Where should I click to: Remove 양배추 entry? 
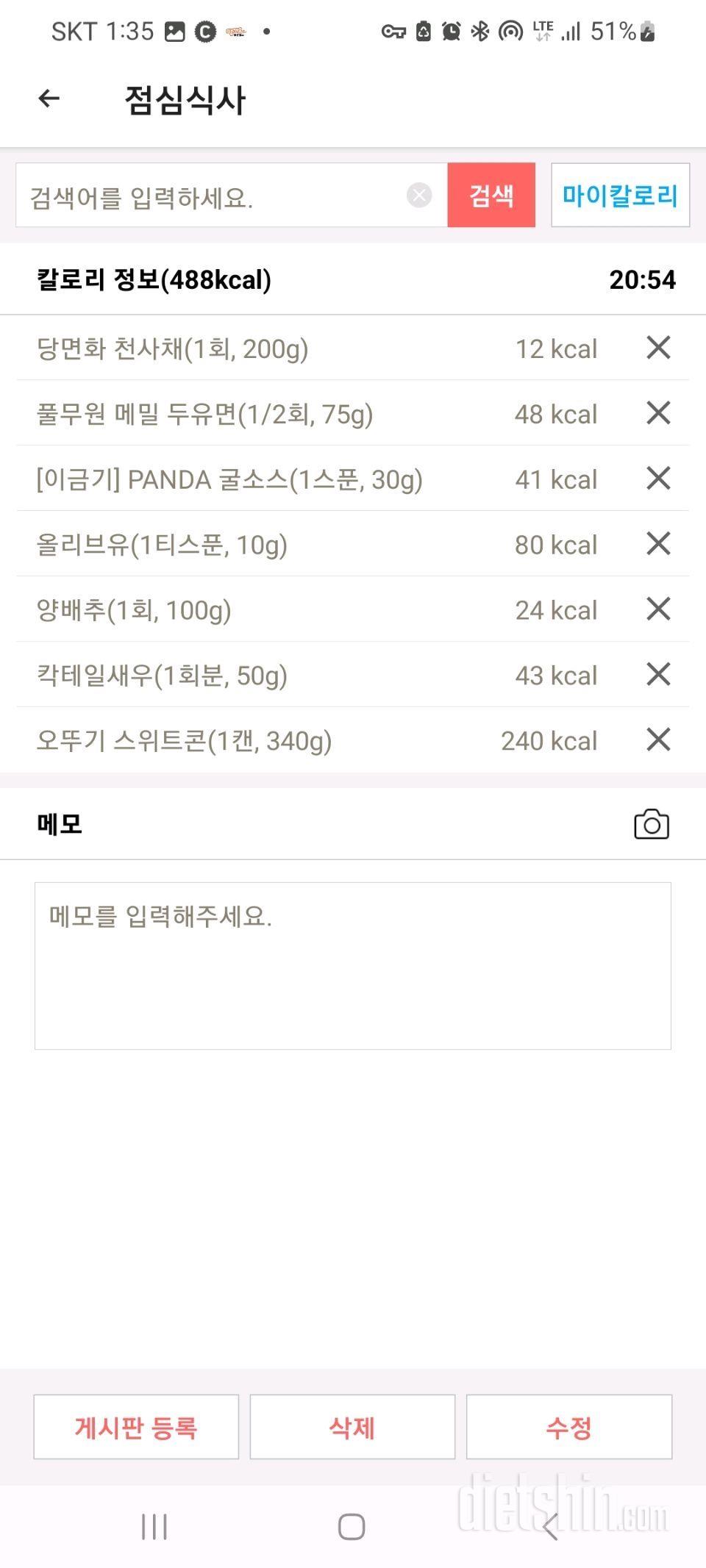point(658,609)
